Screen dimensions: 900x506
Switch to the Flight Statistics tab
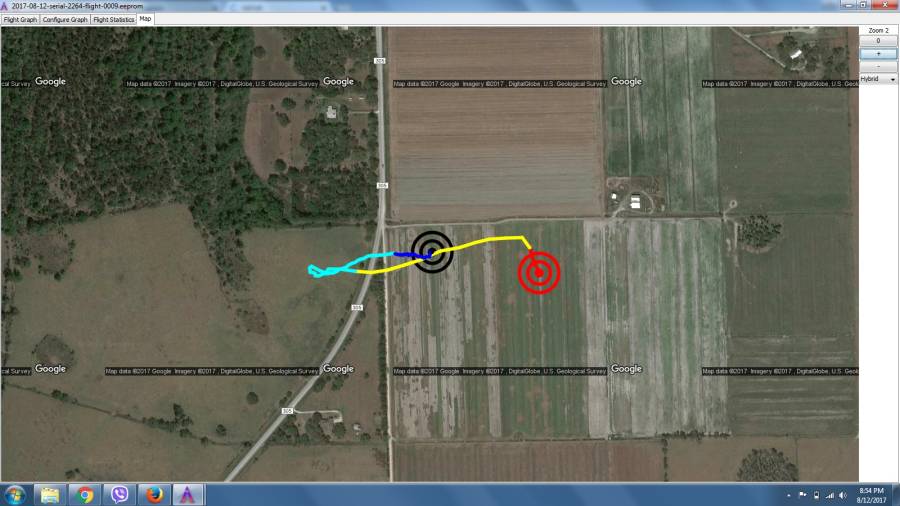click(x=113, y=19)
